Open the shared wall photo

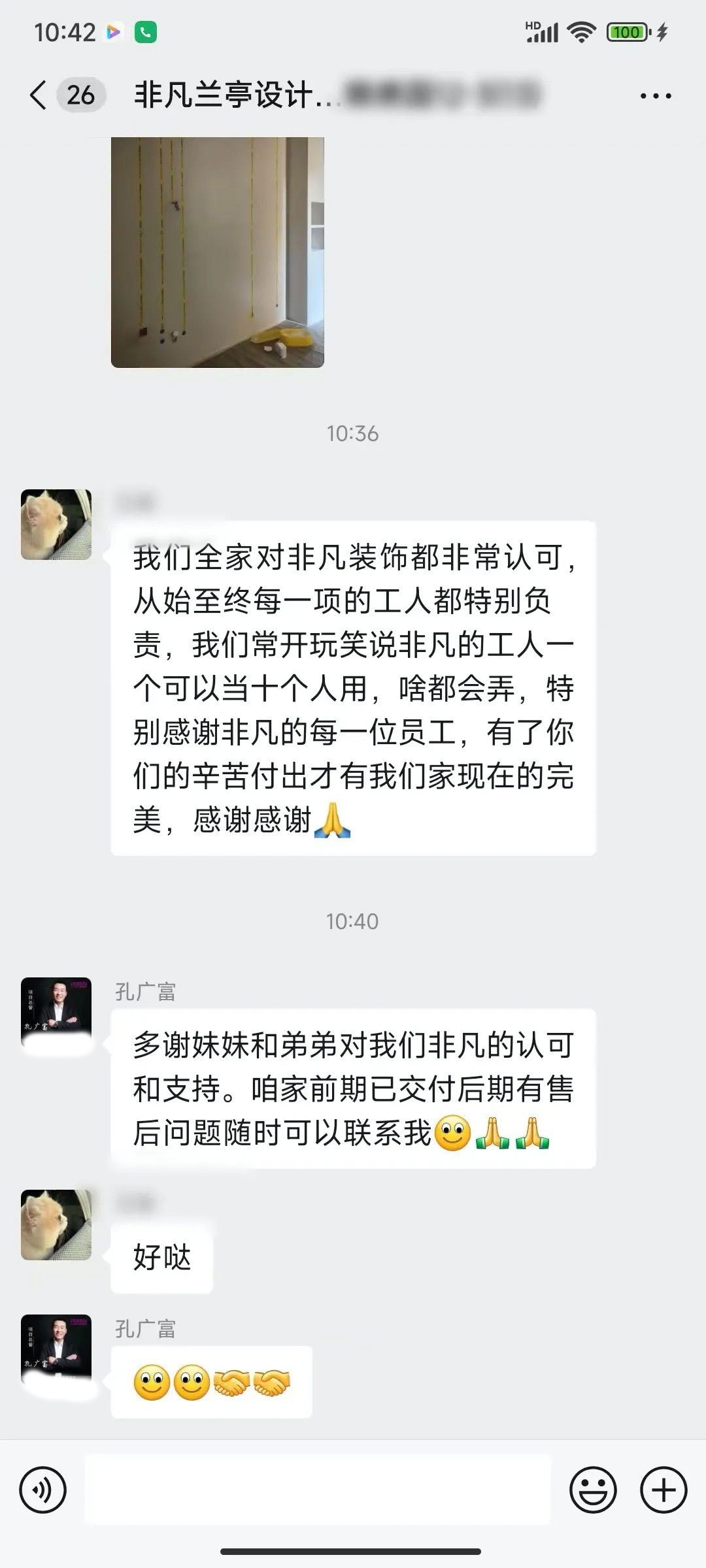tap(218, 252)
